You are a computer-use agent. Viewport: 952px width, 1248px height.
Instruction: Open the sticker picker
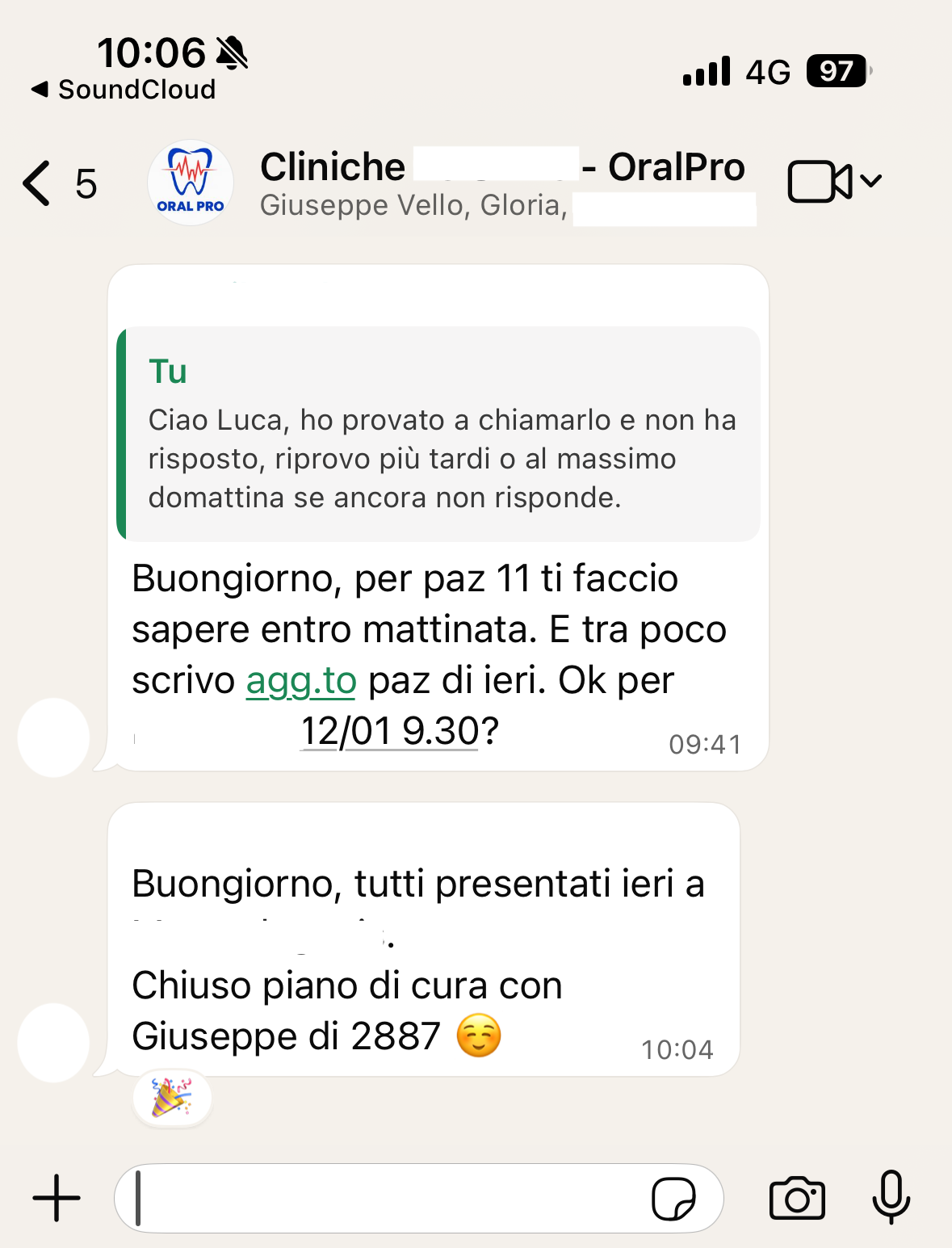click(673, 1198)
